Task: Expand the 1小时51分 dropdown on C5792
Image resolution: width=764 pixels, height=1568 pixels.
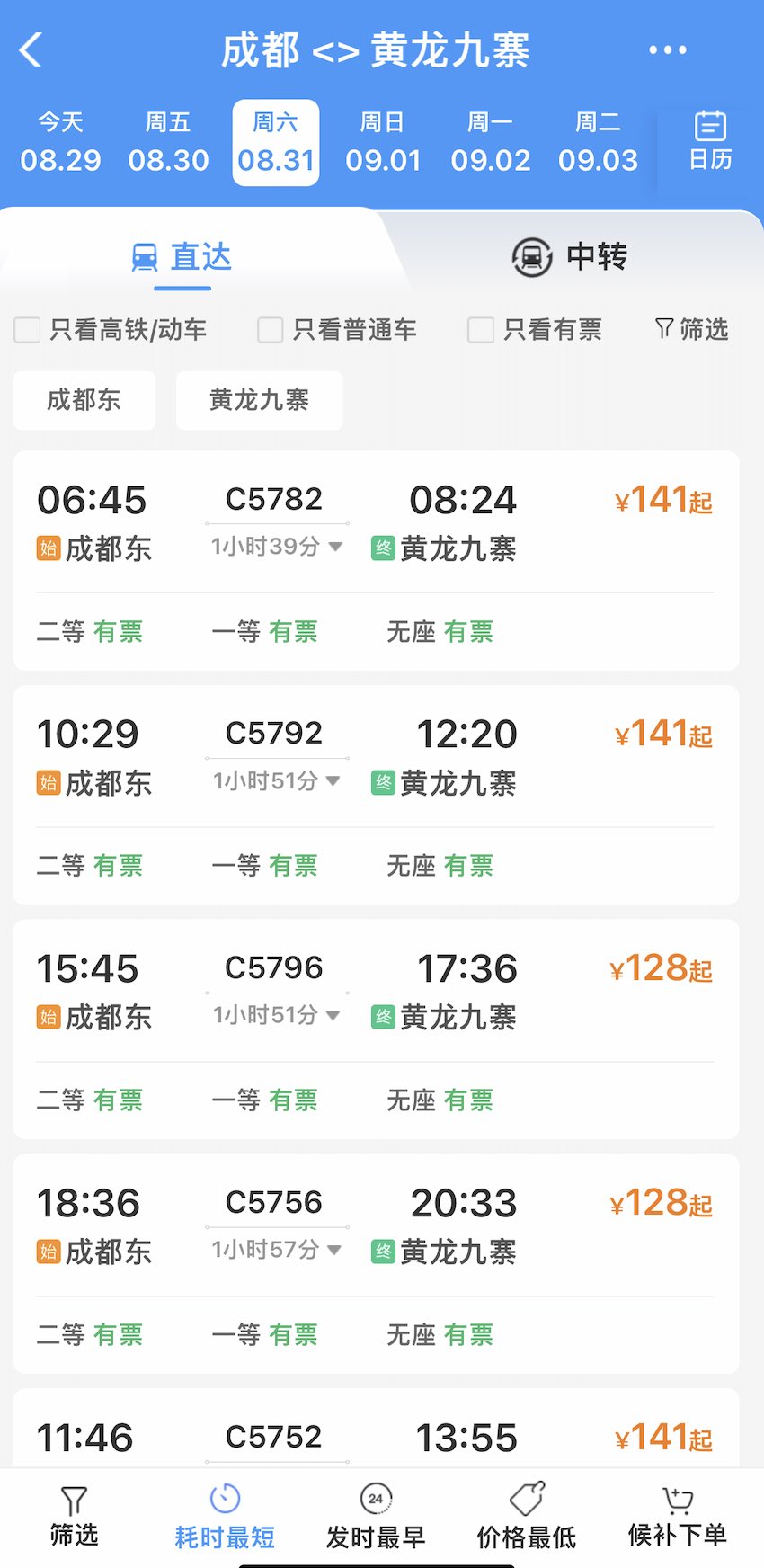Action: [x=336, y=780]
